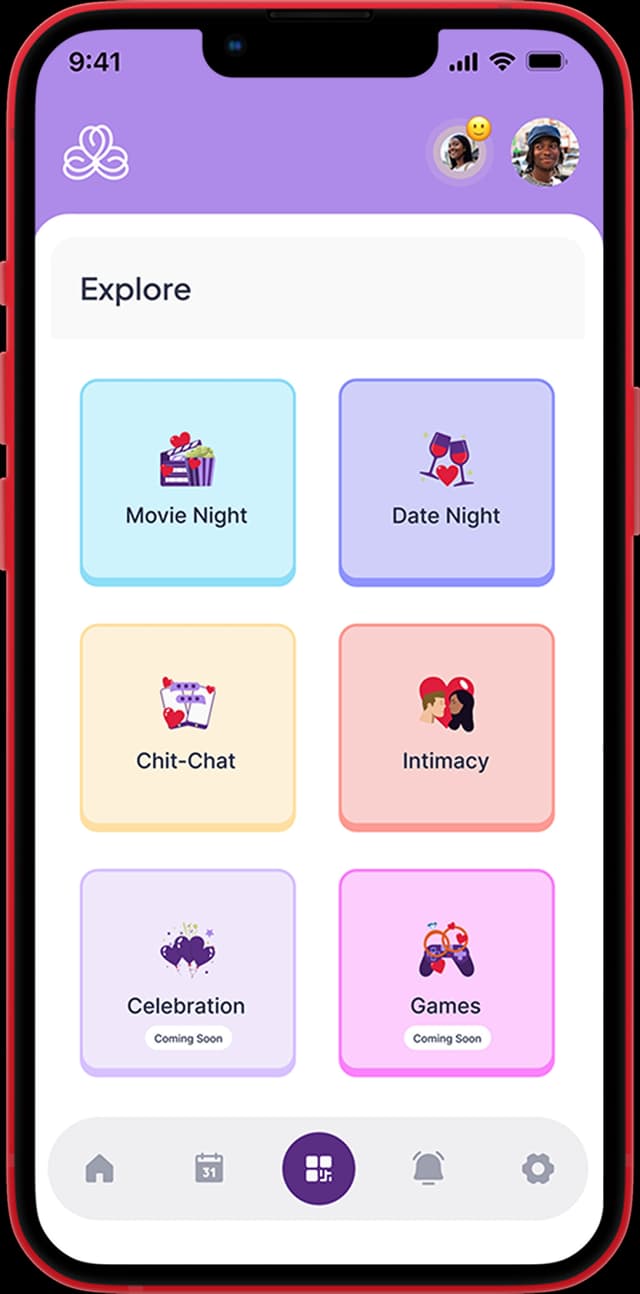Tap the Games coming soon card
Image resolution: width=640 pixels, height=1294 pixels.
click(446, 971)
